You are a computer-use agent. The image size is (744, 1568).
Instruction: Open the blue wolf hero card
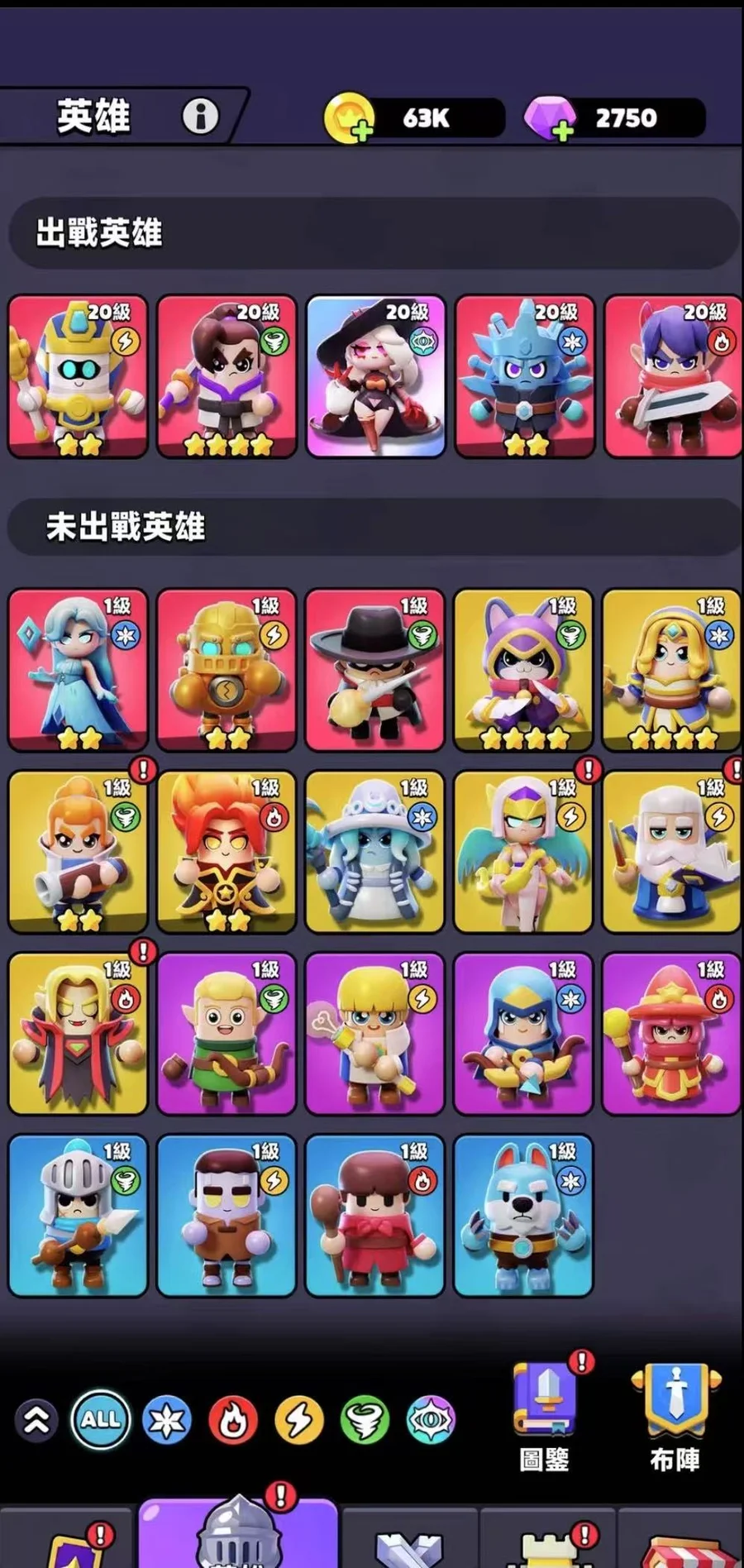click(523, 1215)
